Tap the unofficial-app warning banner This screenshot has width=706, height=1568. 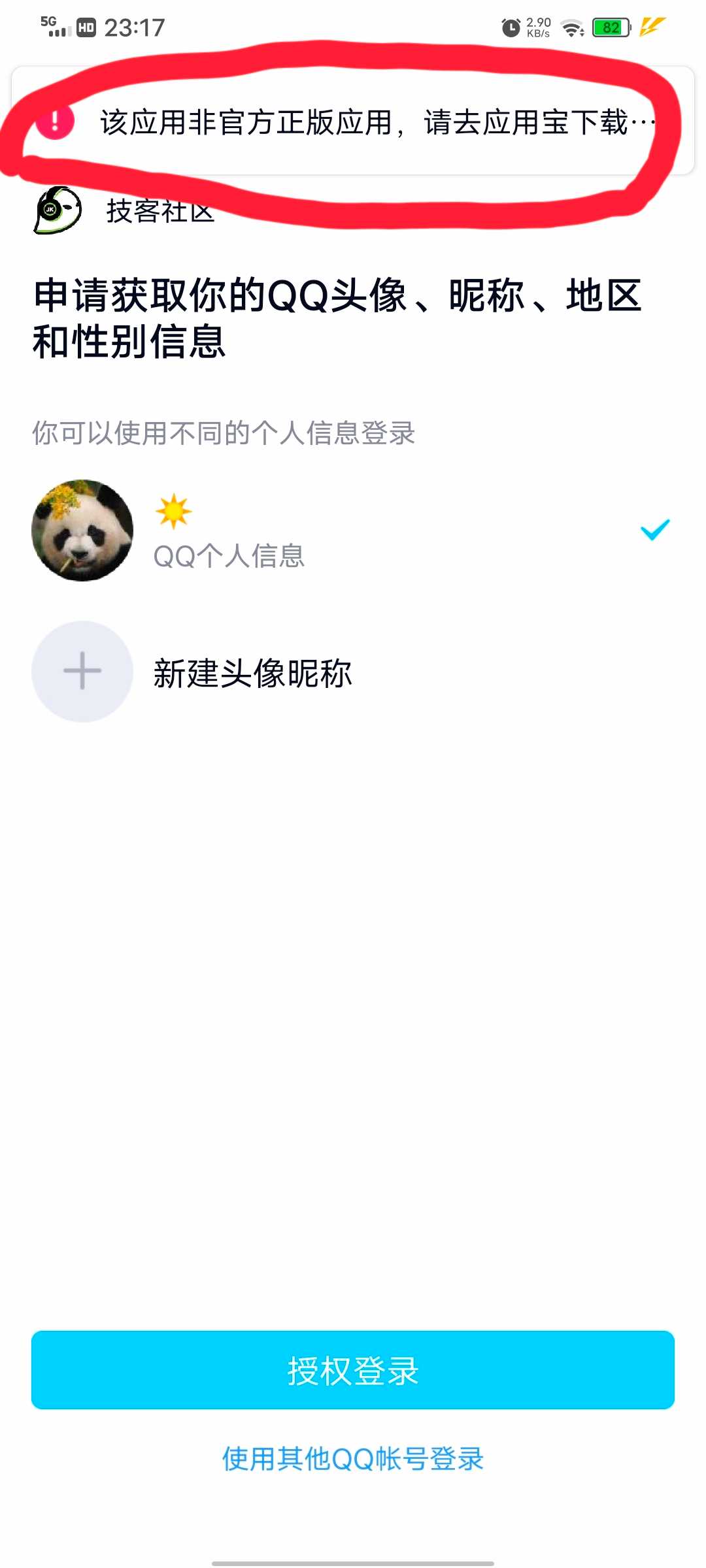[x=353, y=121]
